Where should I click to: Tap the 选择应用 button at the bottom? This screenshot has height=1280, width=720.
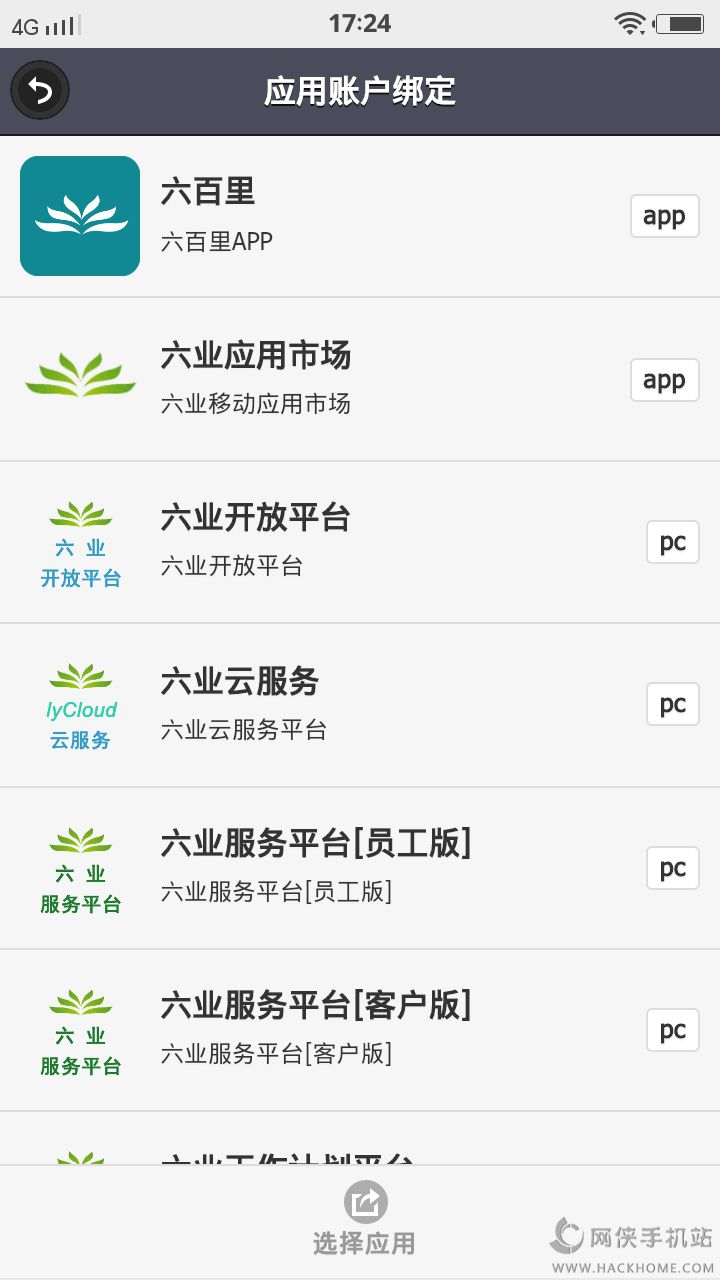[x=364, y=1220]
